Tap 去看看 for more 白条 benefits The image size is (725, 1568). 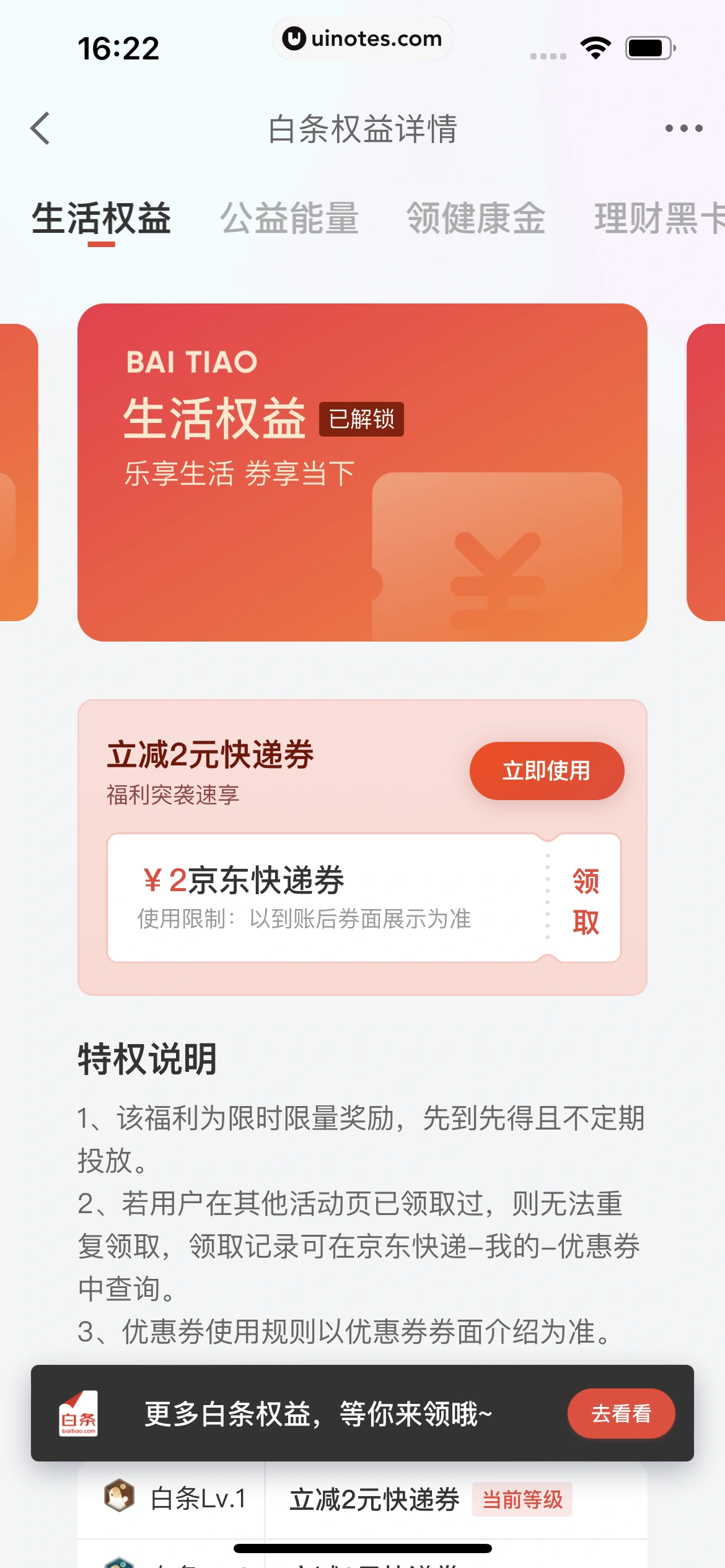point(621,1414)
